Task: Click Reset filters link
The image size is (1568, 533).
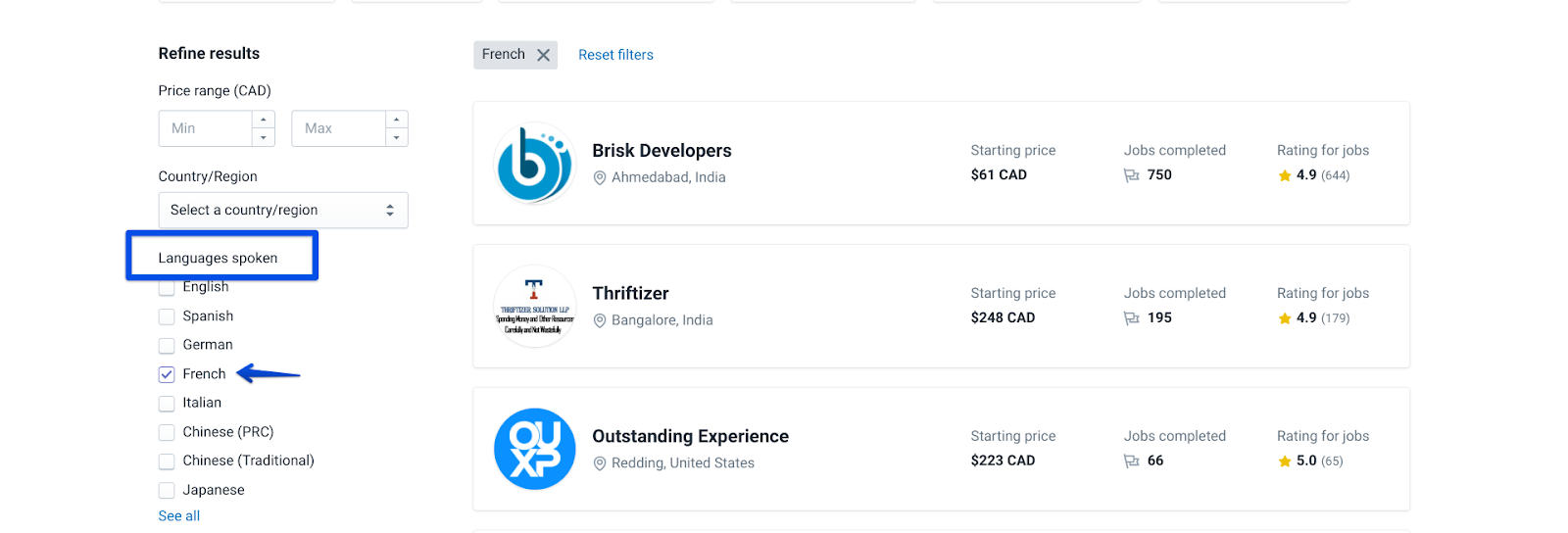Action: pyautogui.click(x=615, y=55)
